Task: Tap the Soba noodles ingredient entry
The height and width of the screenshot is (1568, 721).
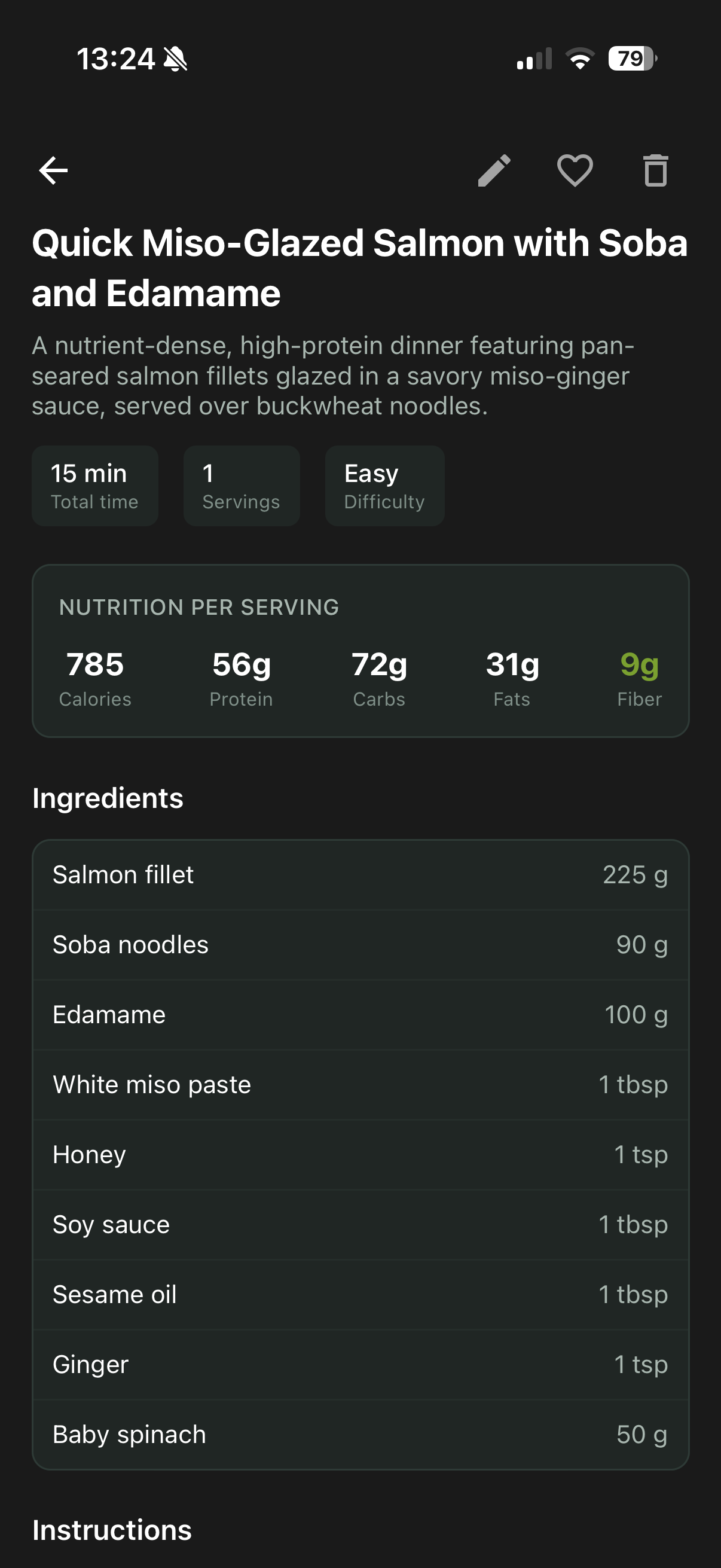Action: click(360, 944)
